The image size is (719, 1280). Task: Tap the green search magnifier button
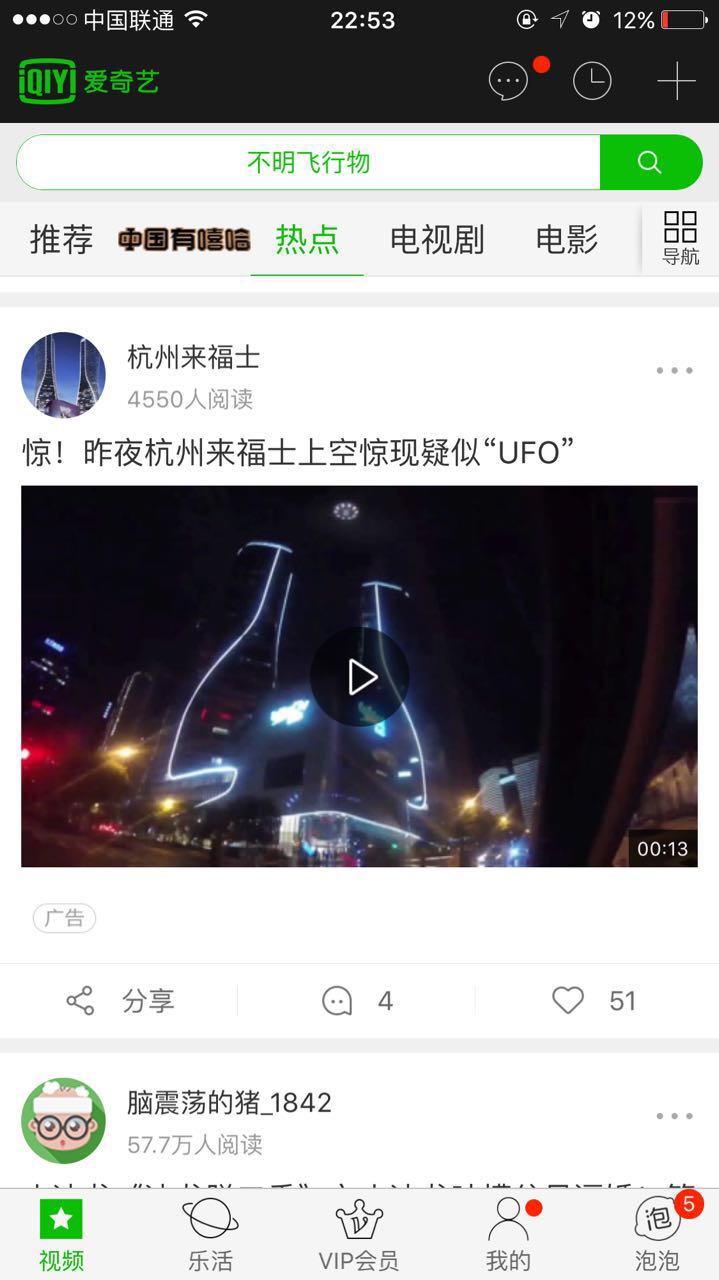tap(650, 162)
